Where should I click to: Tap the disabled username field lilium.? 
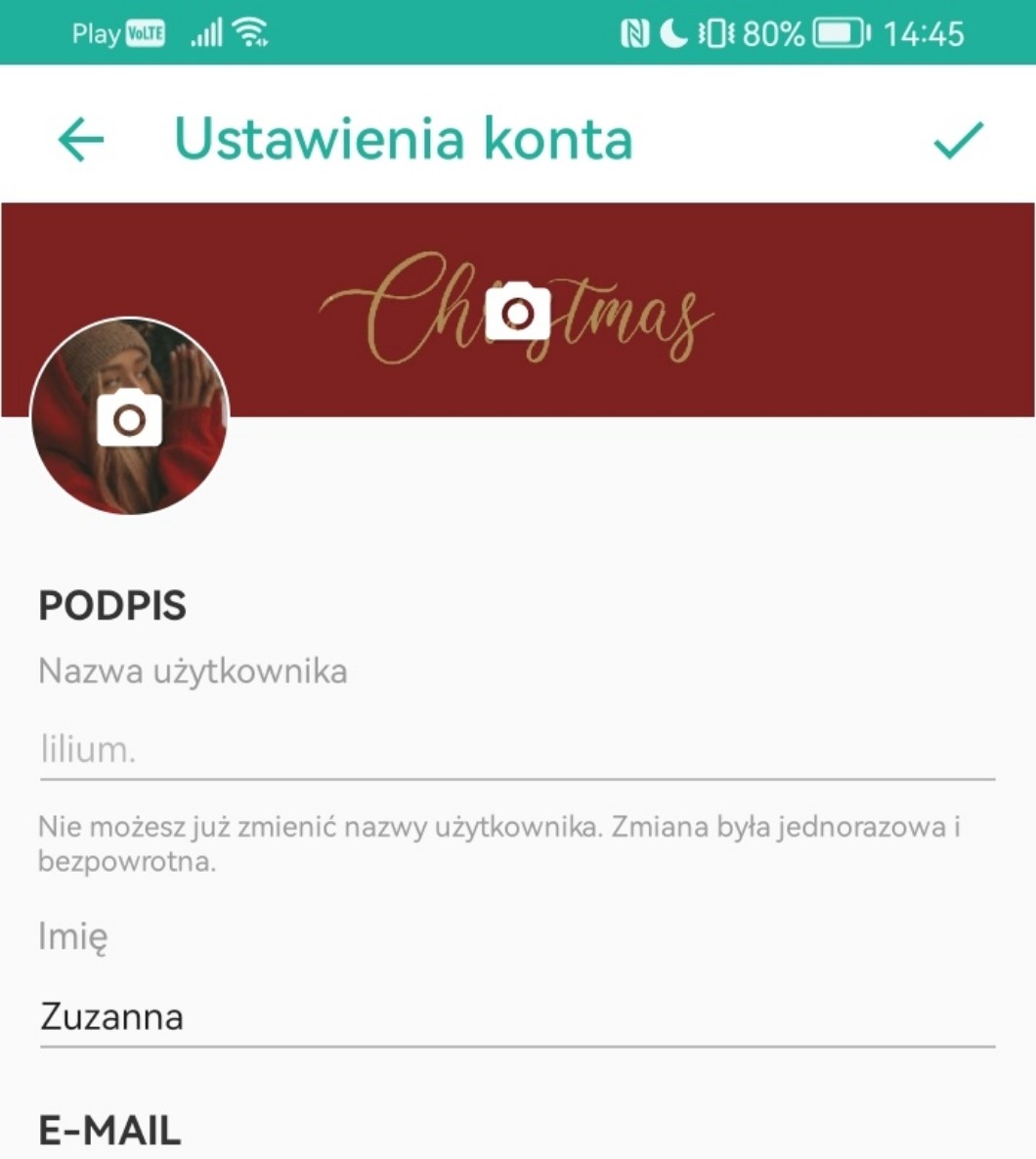(x=517, y=751)
